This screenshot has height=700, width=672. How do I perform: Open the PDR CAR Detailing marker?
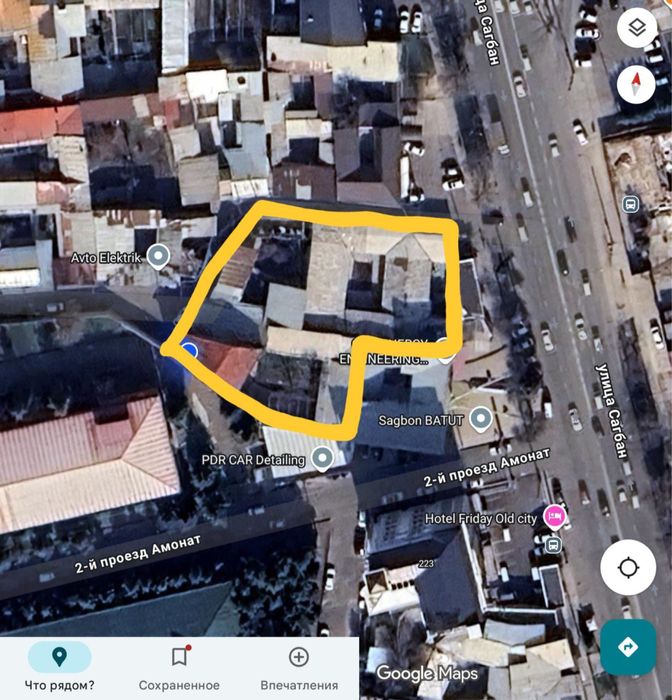[322, 459]
